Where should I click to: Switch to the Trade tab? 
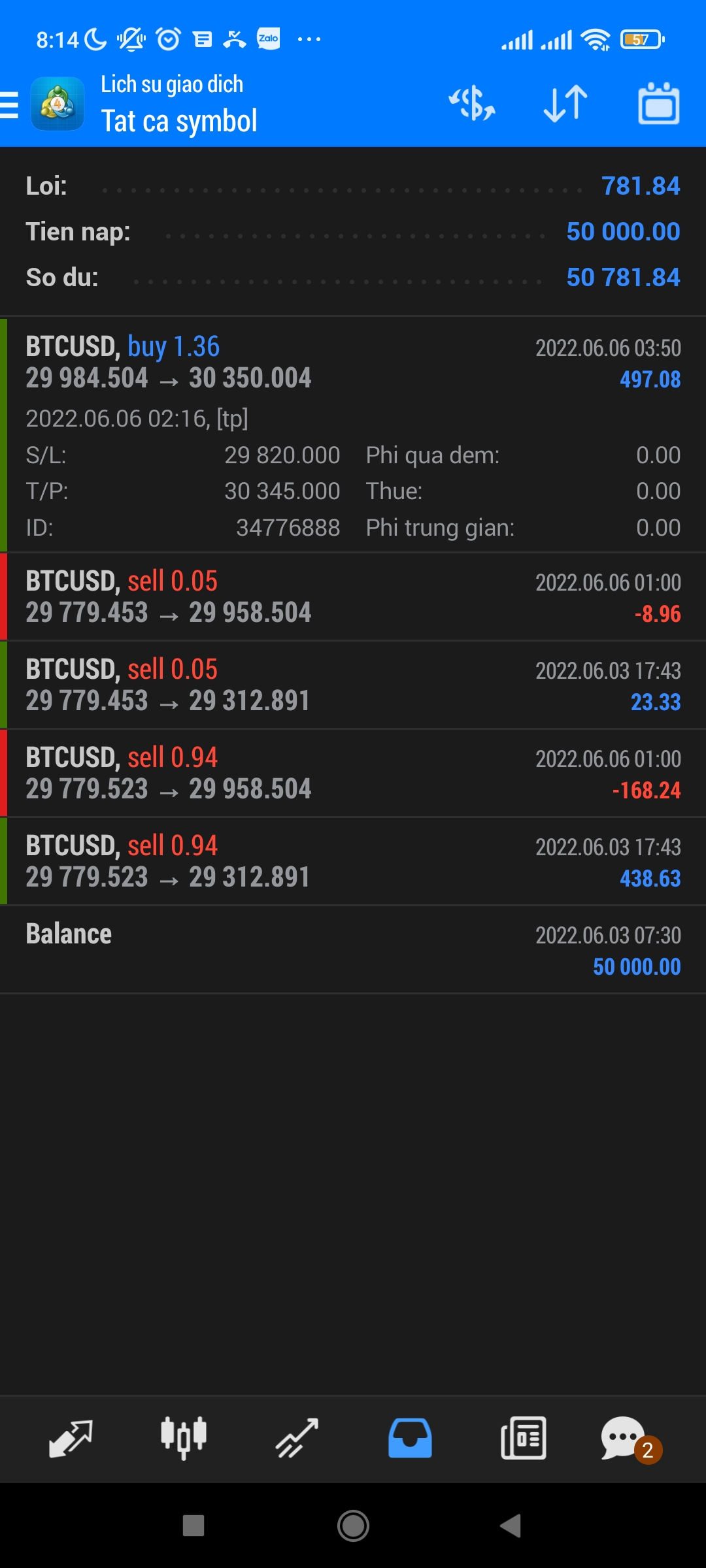point(297,1439)
